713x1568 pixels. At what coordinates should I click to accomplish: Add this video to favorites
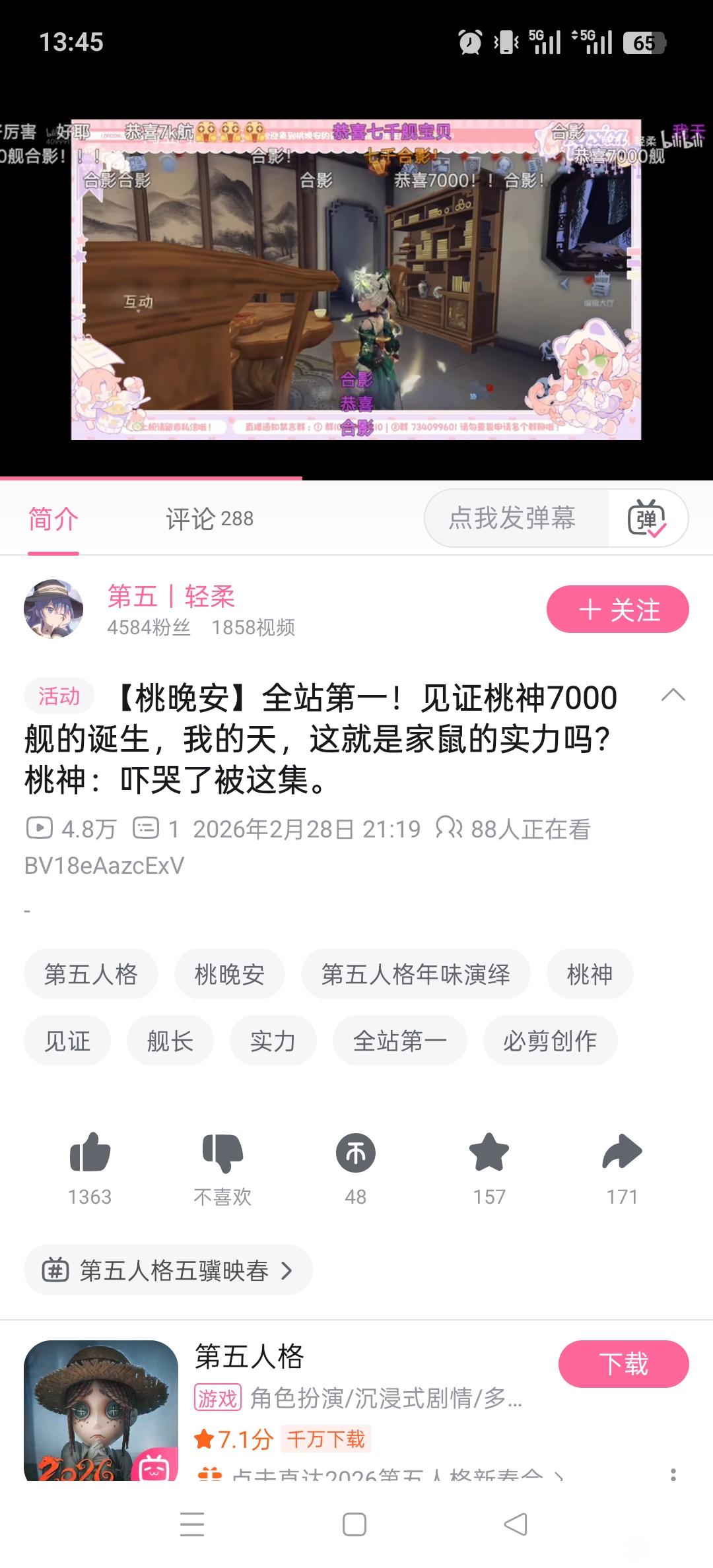pyautogui.click(x=489, y=1153)
